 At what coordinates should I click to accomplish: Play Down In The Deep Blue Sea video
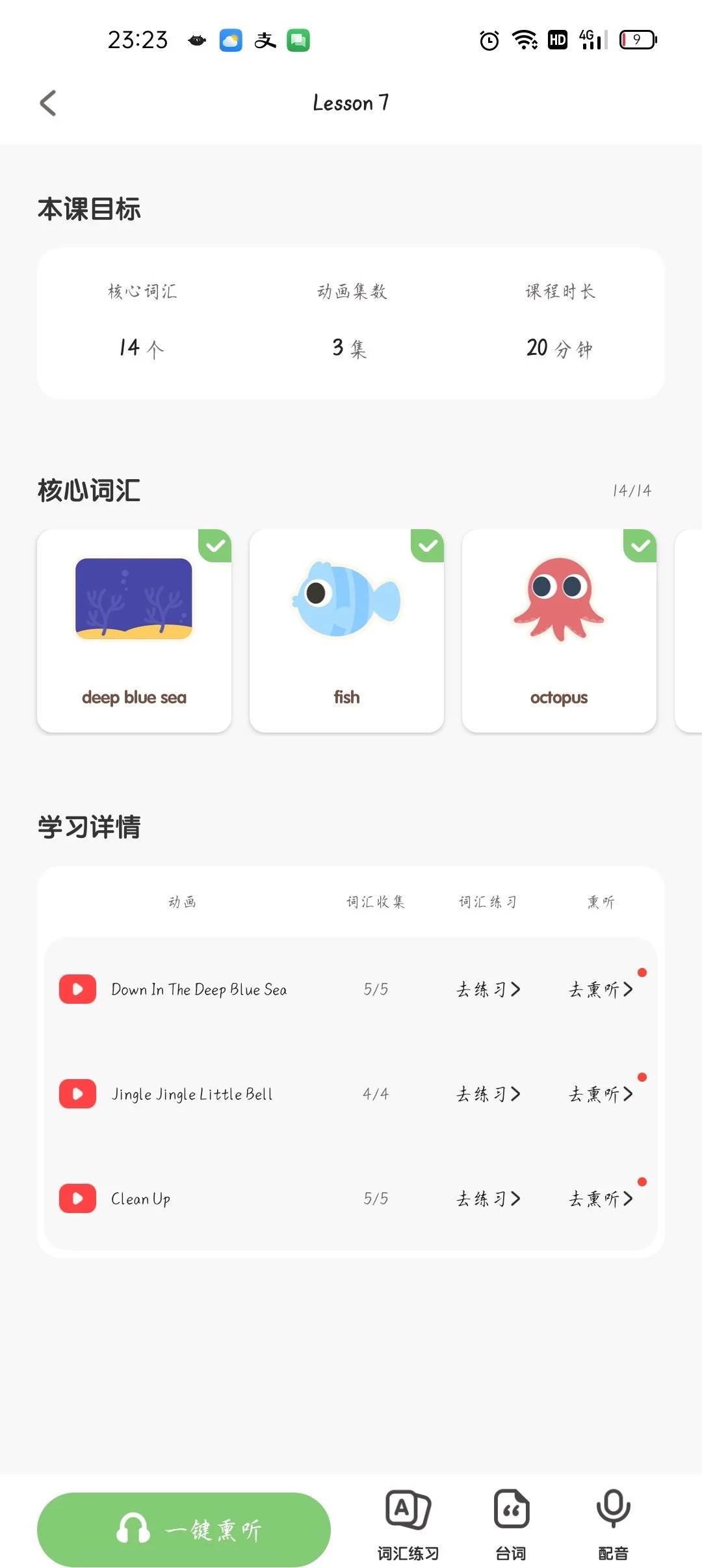tap(77, 989)
